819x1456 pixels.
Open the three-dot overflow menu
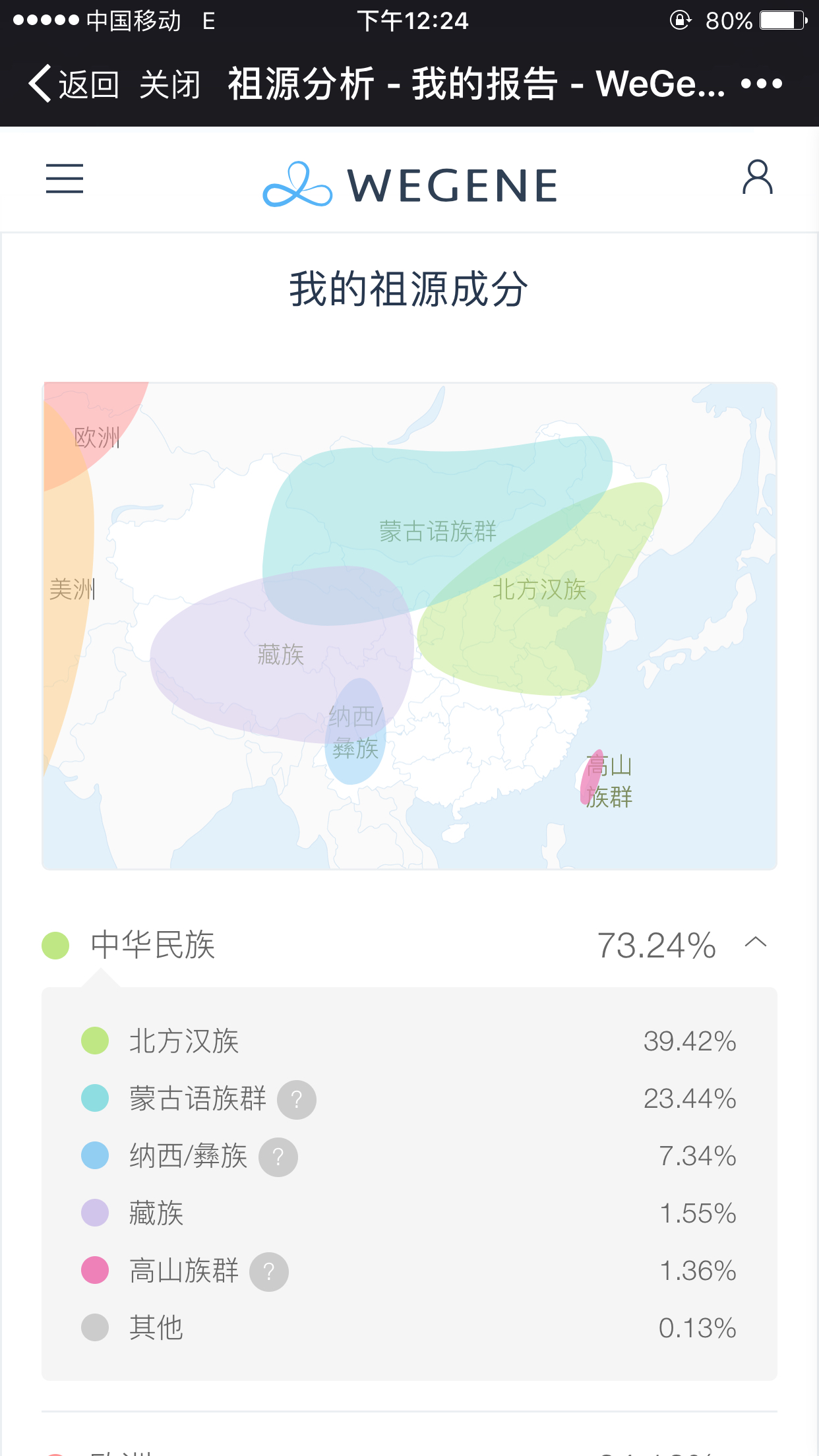[x=761, y=84]
